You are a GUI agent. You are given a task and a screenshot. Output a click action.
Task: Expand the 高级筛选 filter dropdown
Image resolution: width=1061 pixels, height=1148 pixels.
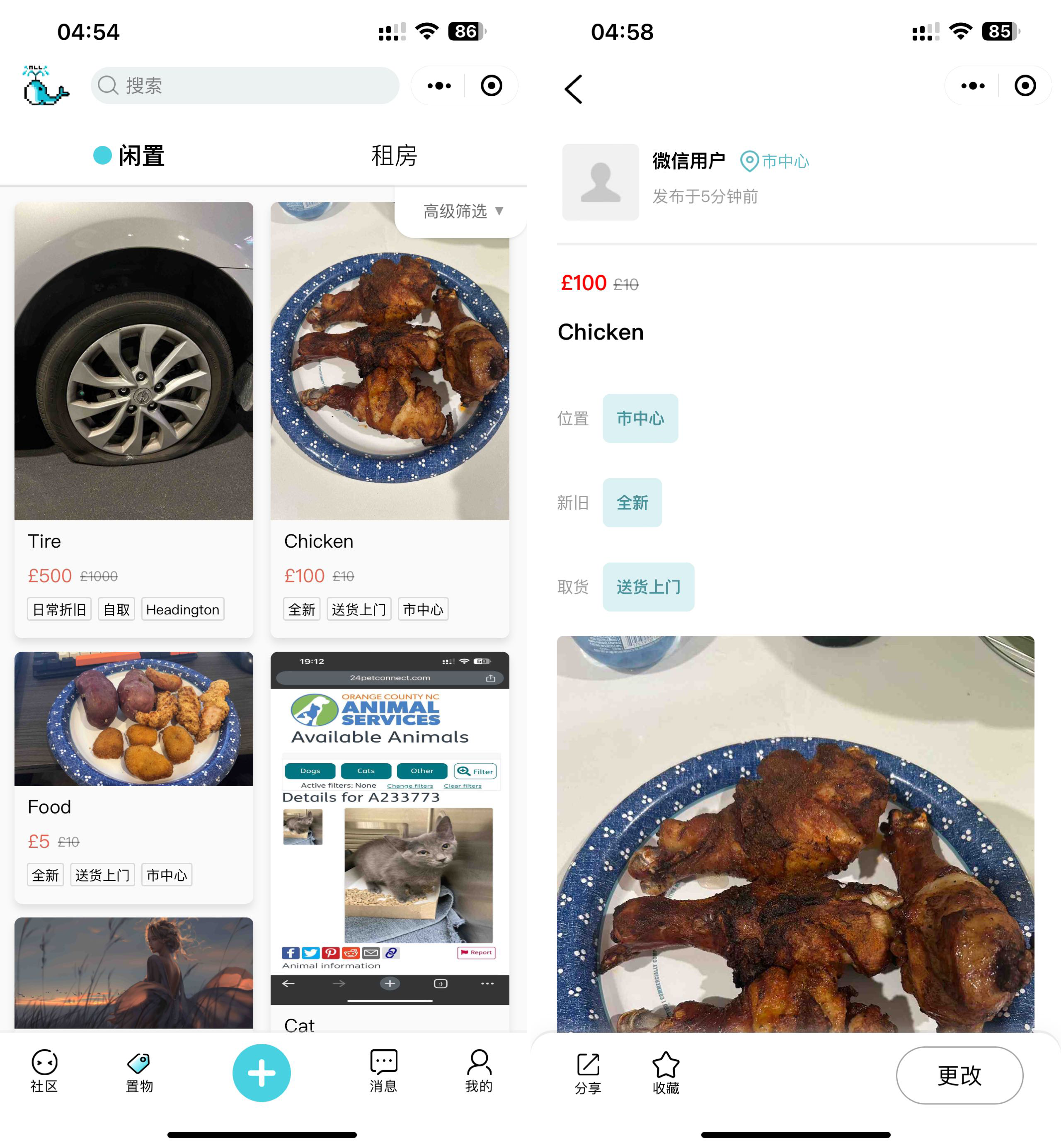[462, 211]
